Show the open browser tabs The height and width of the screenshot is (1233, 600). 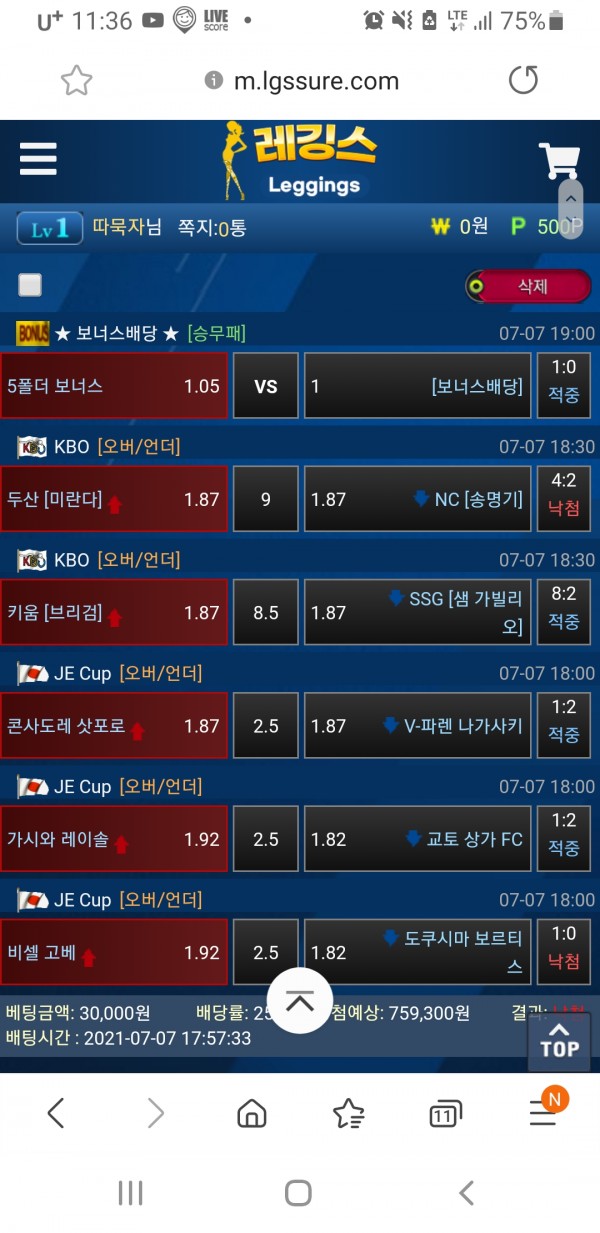click(445, 1113)
